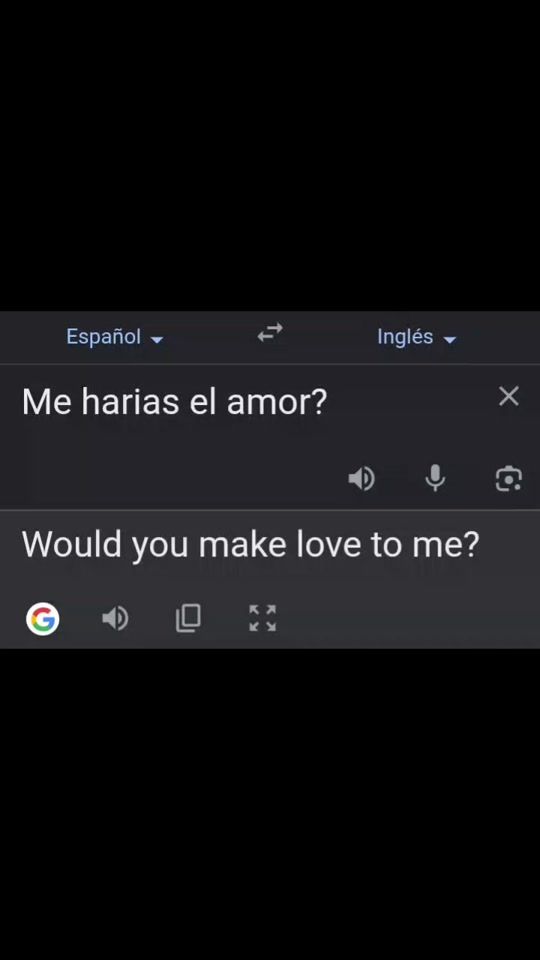
Task: Expand the translation to full screen
Action: click(x=263, y=618)
